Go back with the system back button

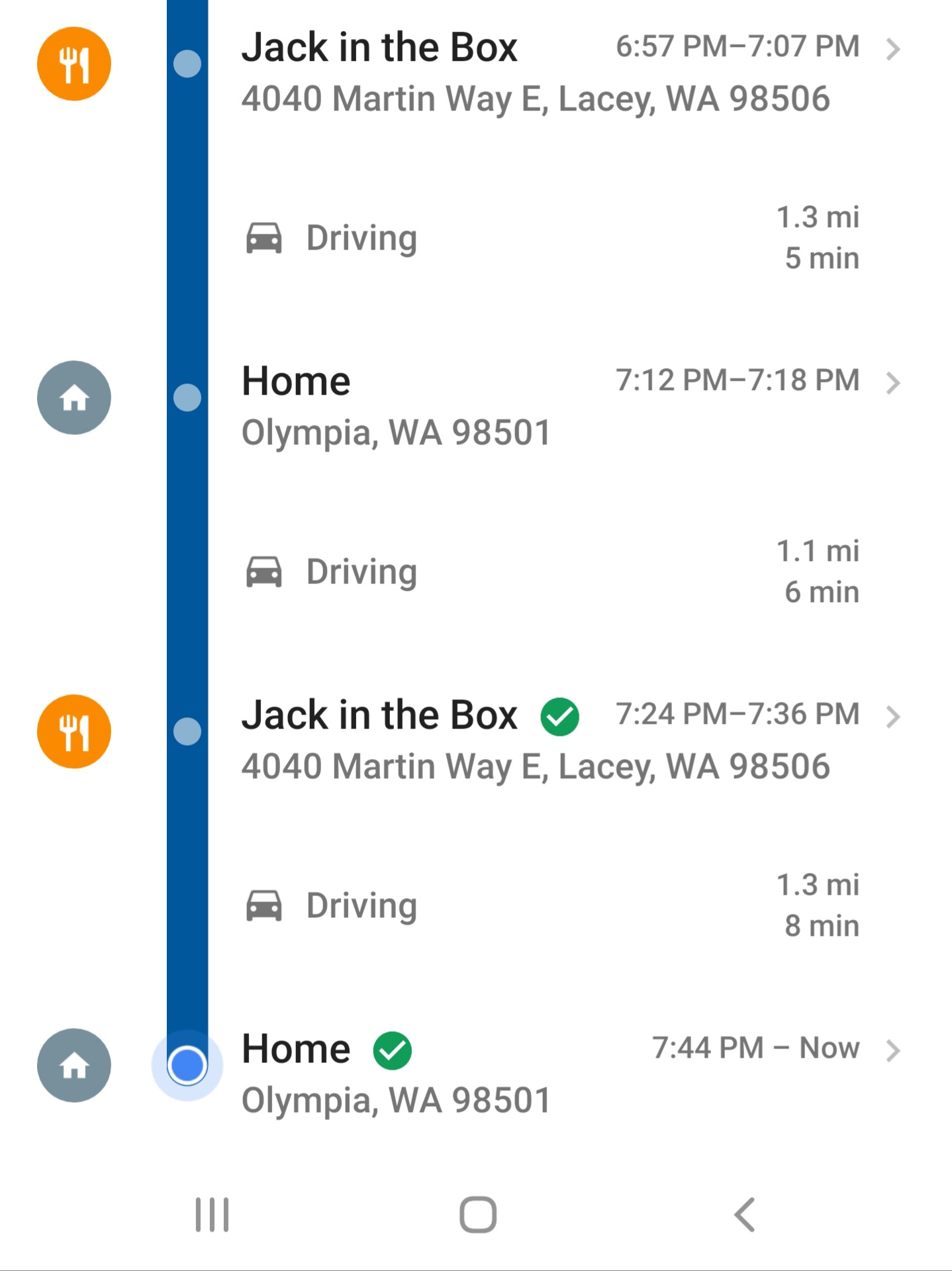[x=745, y=1215]
